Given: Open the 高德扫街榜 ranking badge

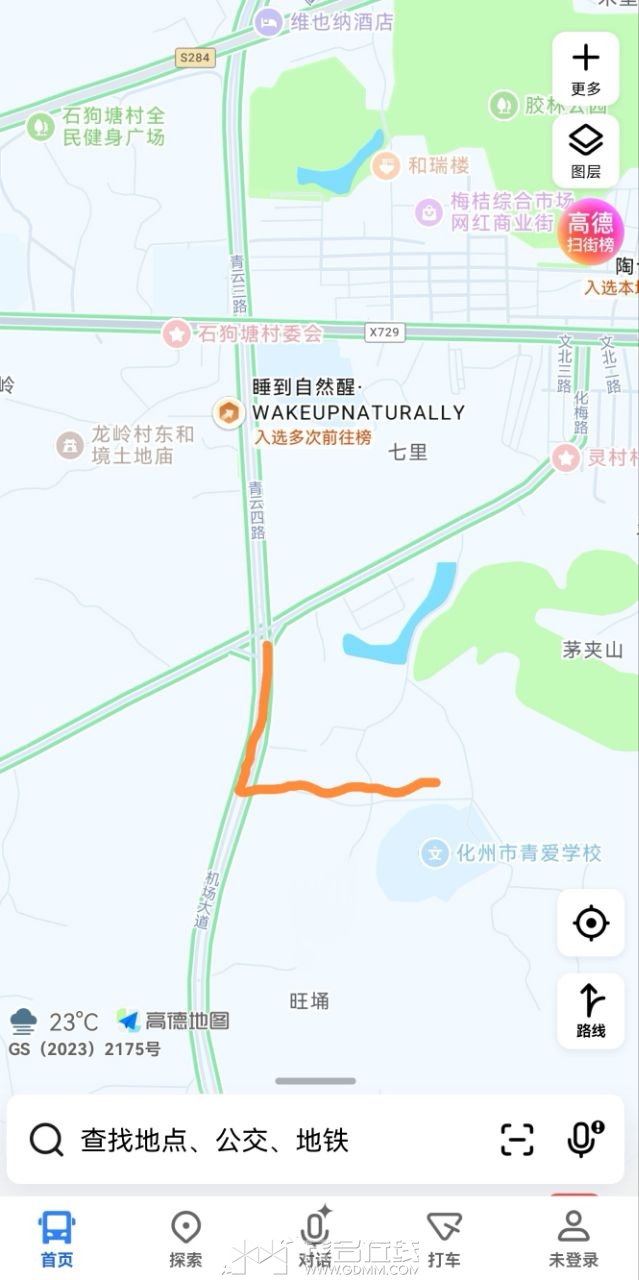Looking at the screenshot, I should point(591,232).
